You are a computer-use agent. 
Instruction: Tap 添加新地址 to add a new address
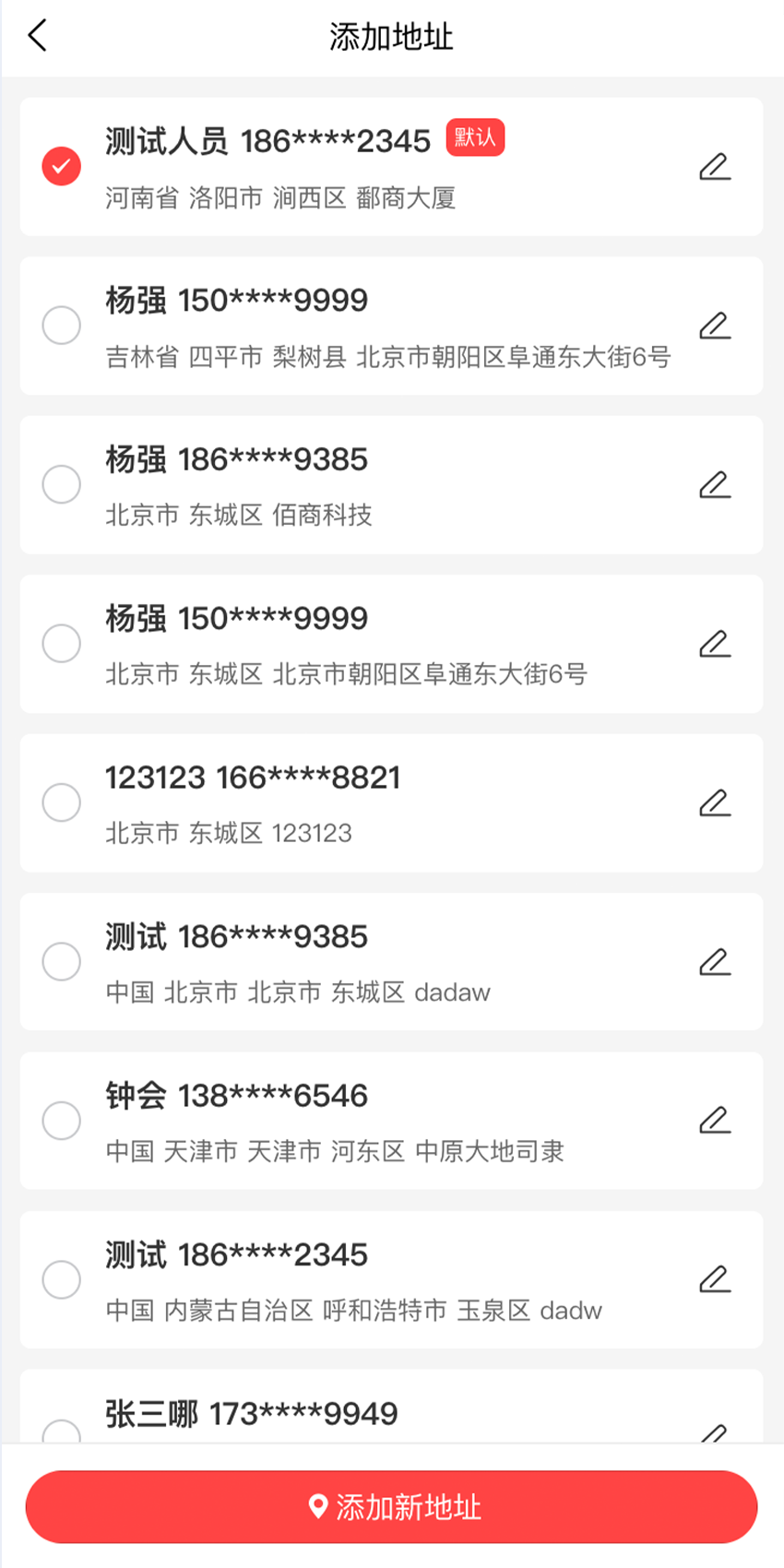(392, 1506)
